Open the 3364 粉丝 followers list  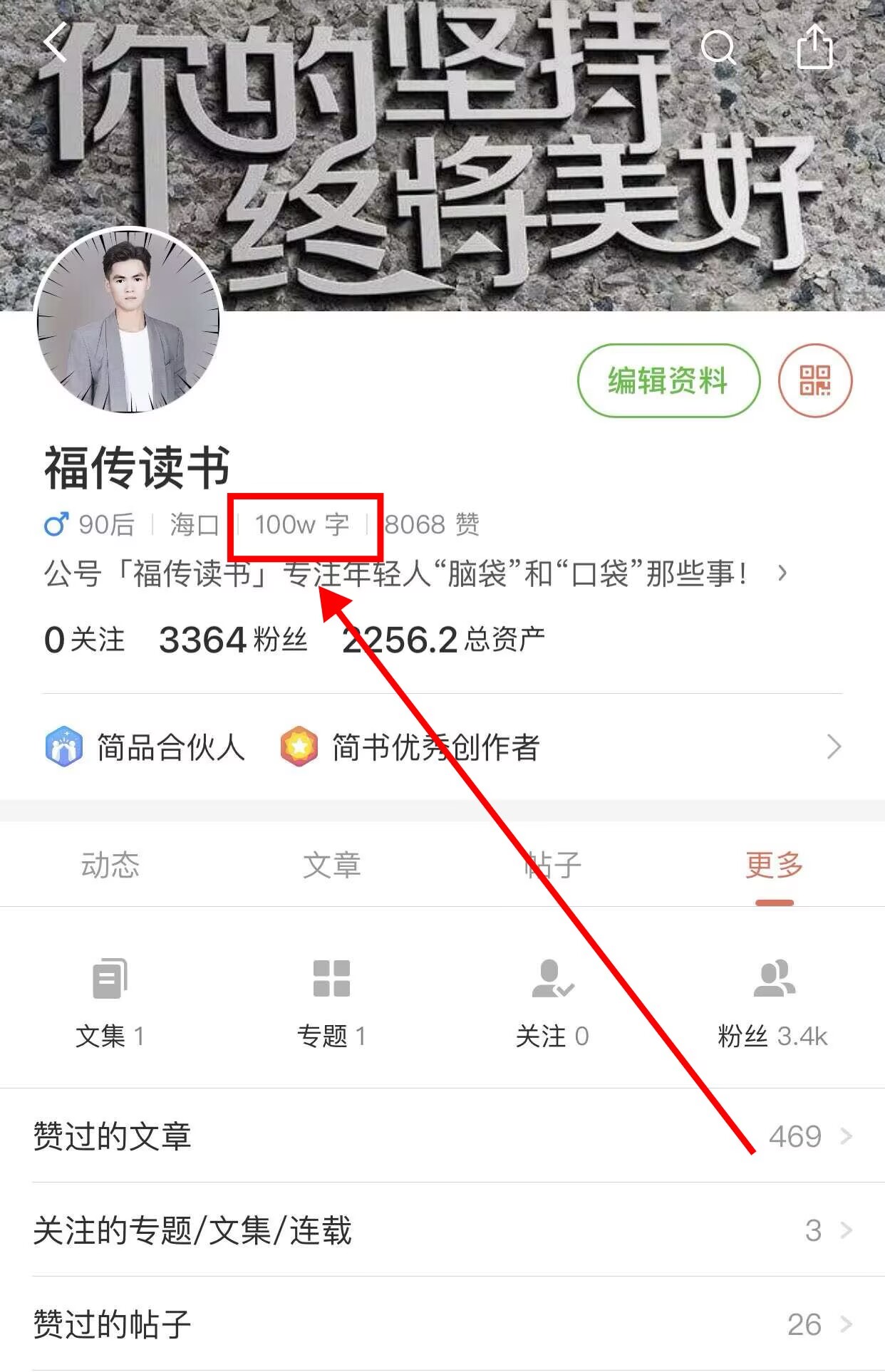coord(233,639)
